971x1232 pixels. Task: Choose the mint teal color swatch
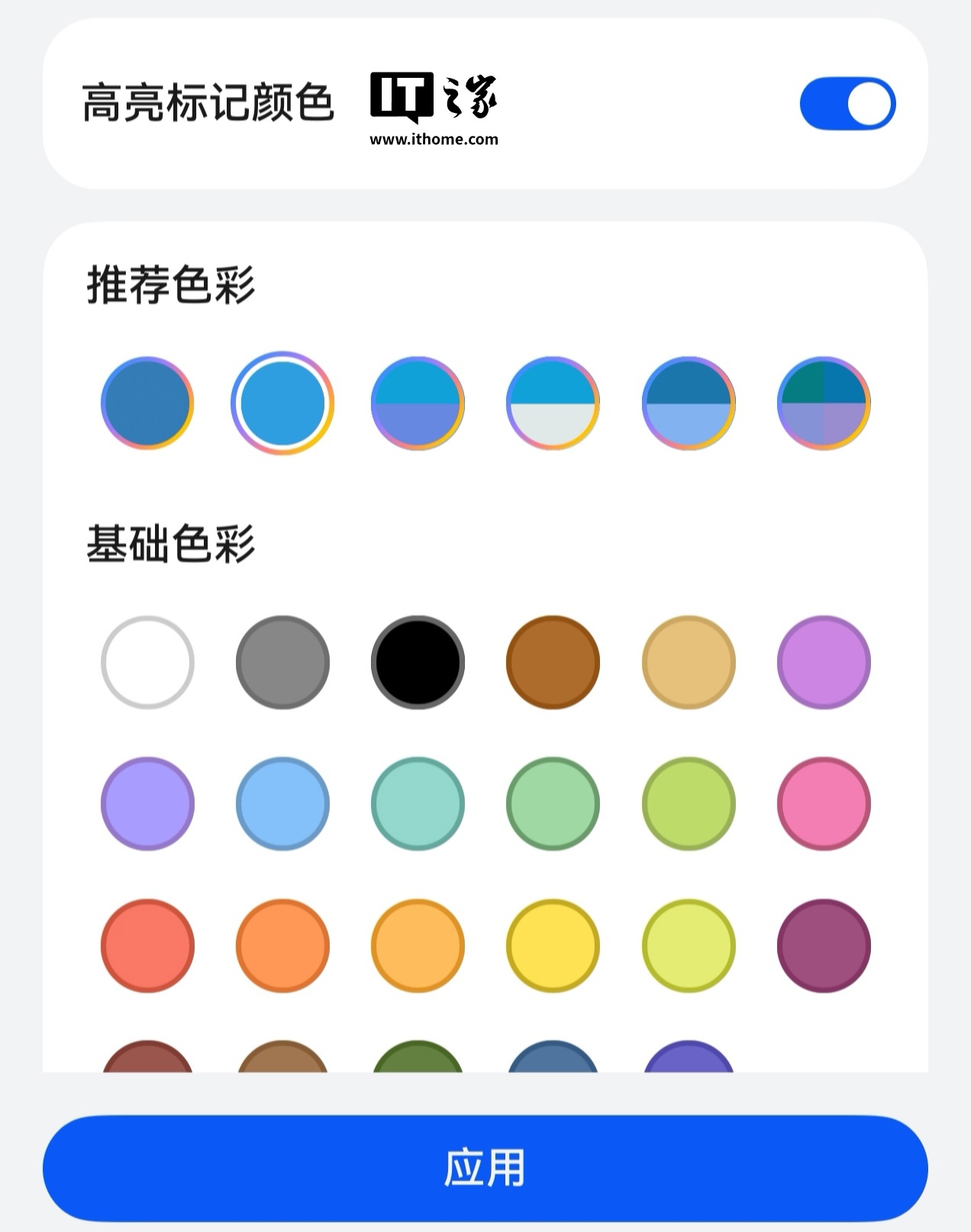[418, 804]
